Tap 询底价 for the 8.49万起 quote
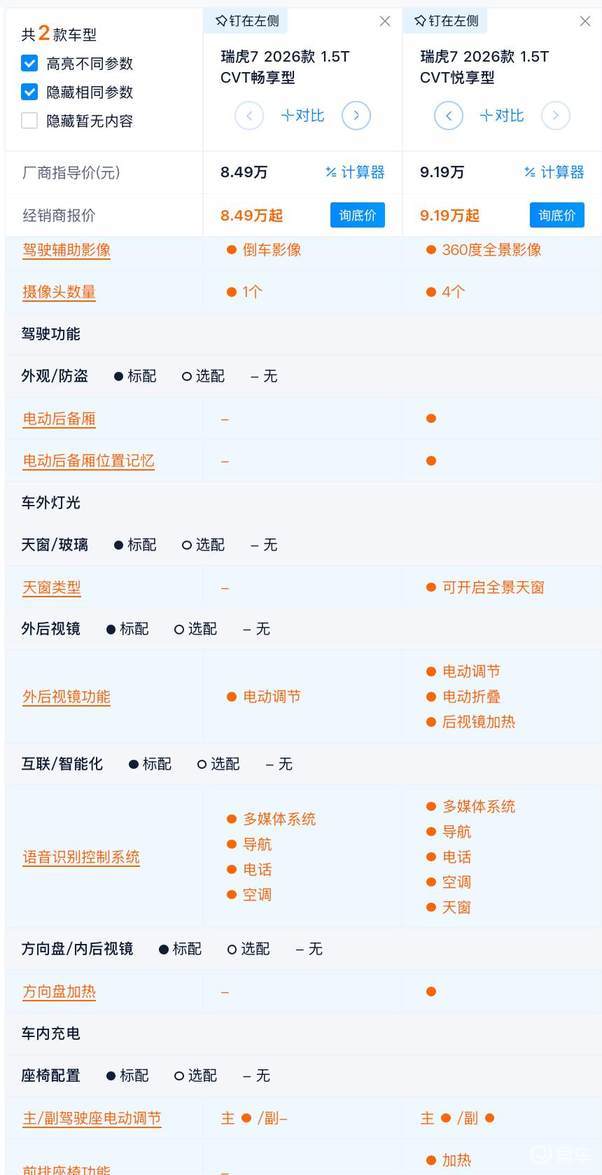The image size is (602, 1175). pyautogui.click(x=357, y=215)
